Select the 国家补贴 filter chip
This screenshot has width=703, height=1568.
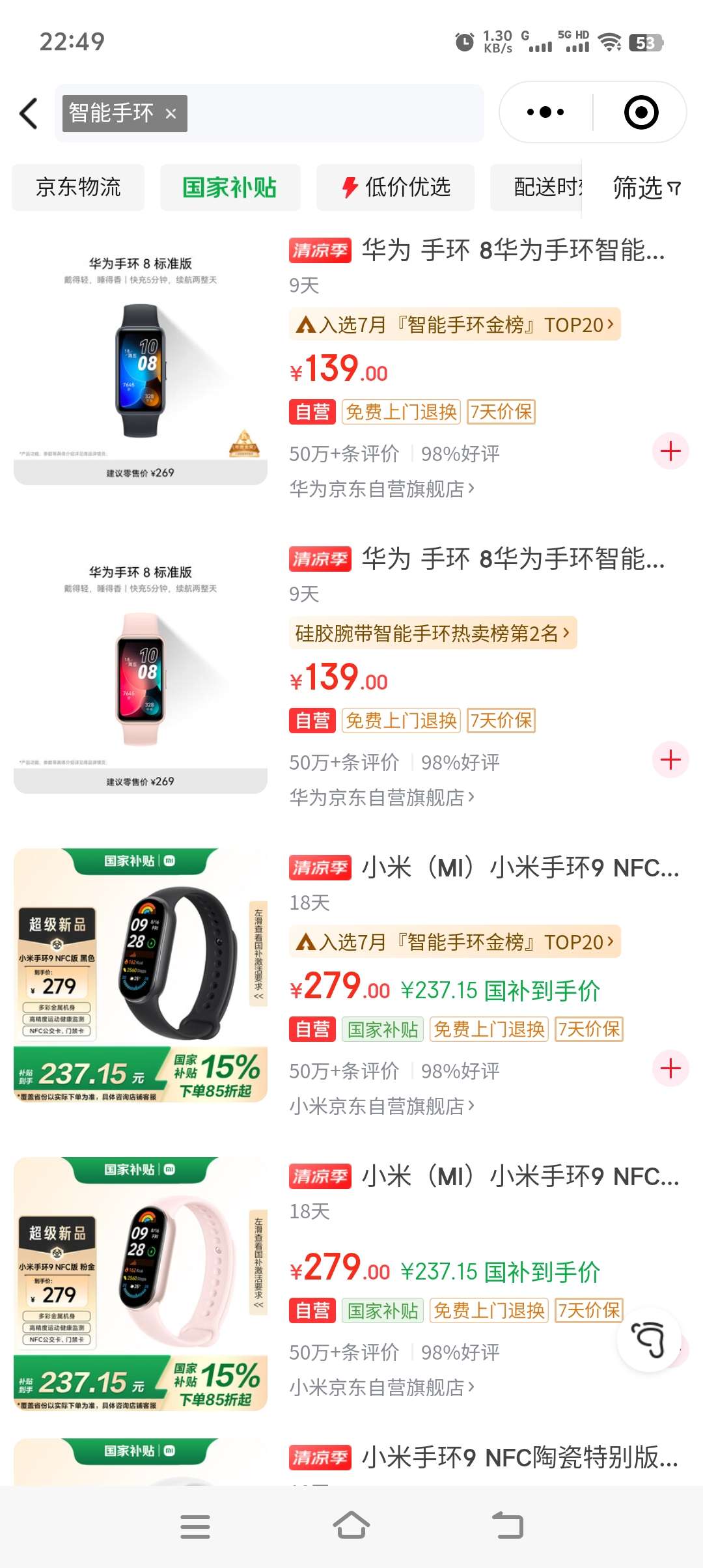(x=230, y=188)
